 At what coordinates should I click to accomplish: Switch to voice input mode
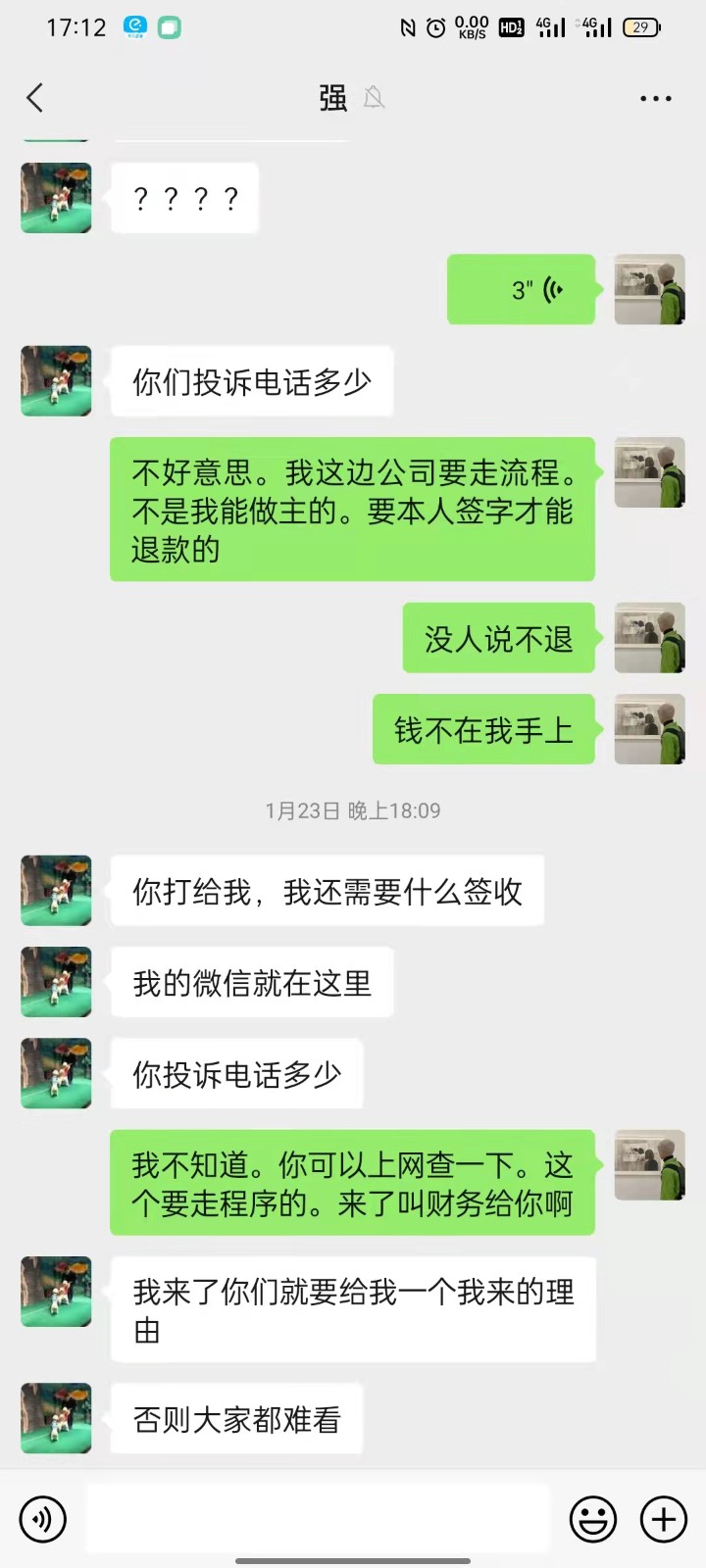coord(42,1519)
